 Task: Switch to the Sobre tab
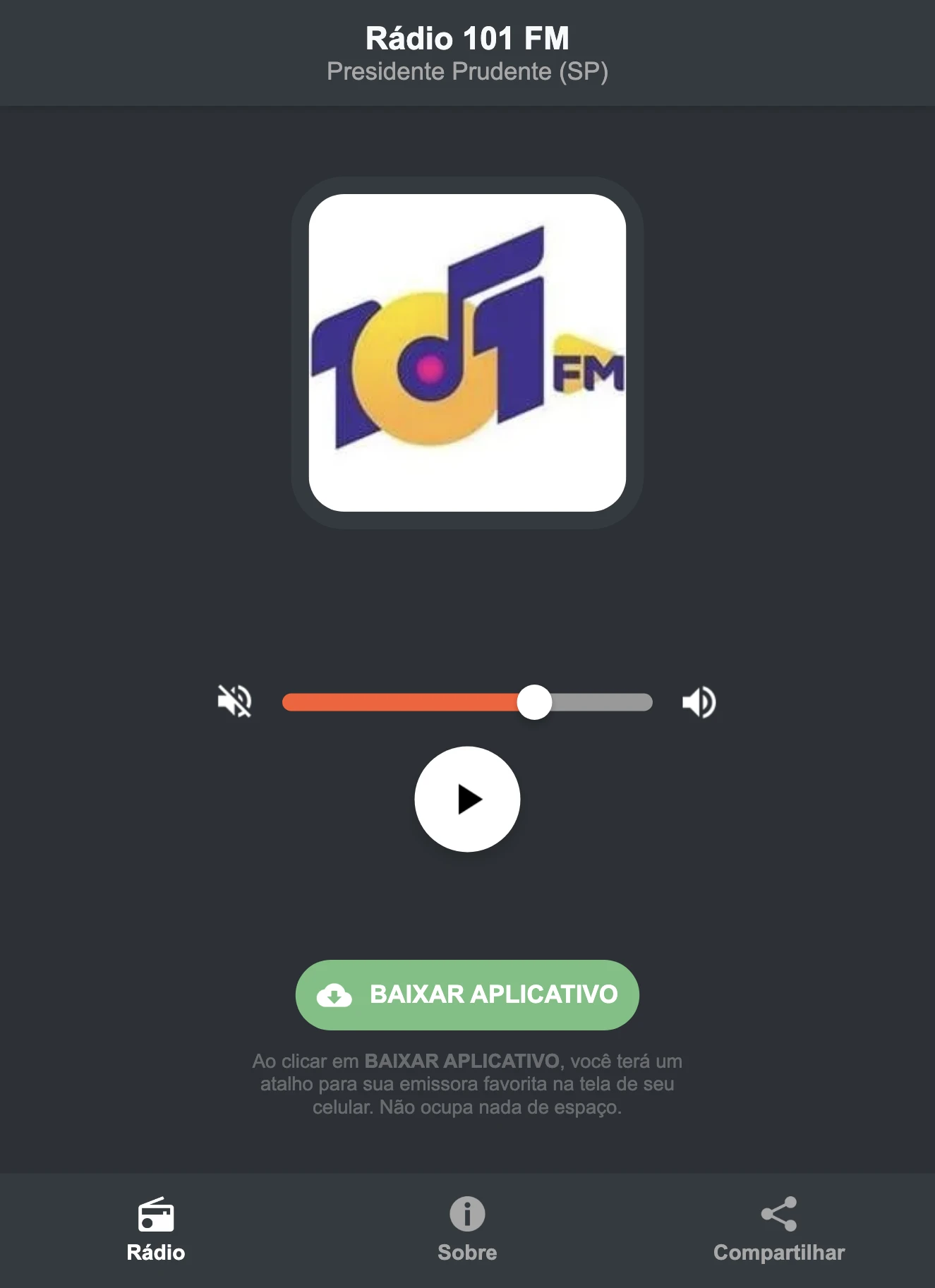click(x=467, y=1253)
